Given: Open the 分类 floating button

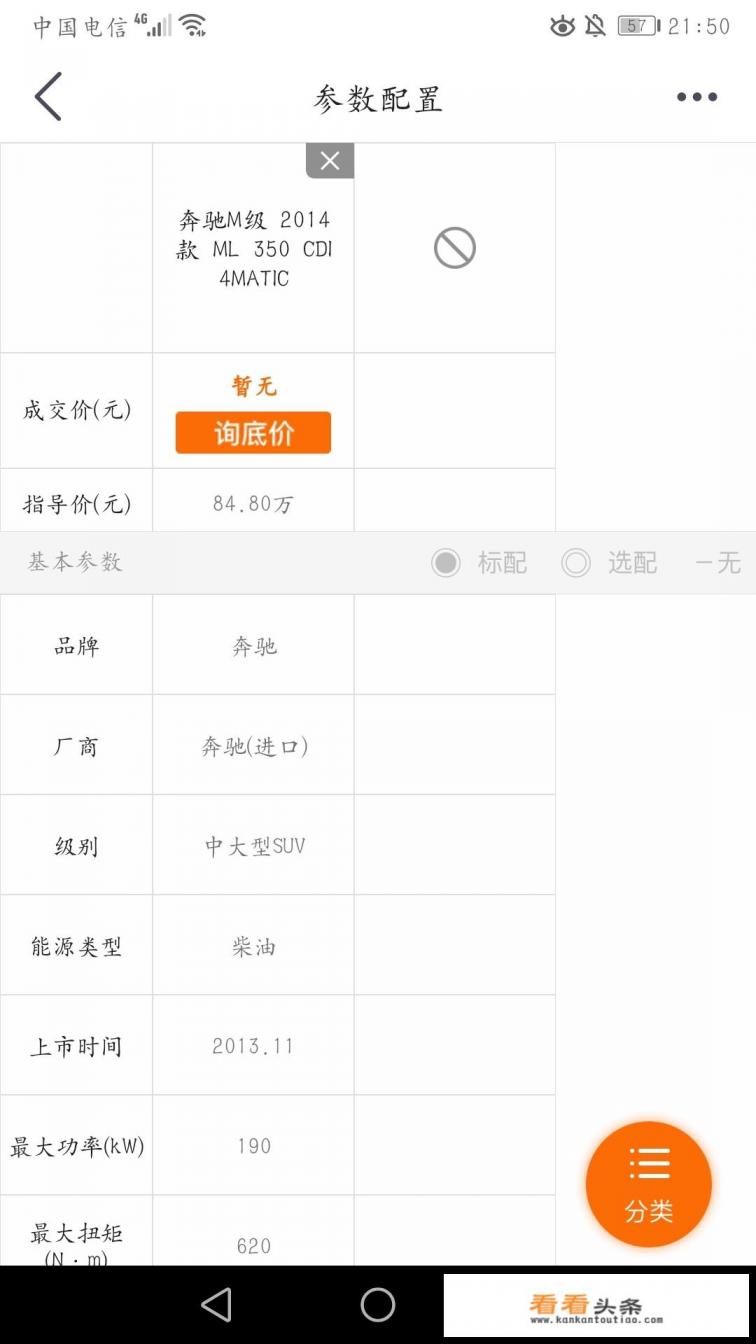Looking at the screenshot, I should click(x=648, y=1184).
